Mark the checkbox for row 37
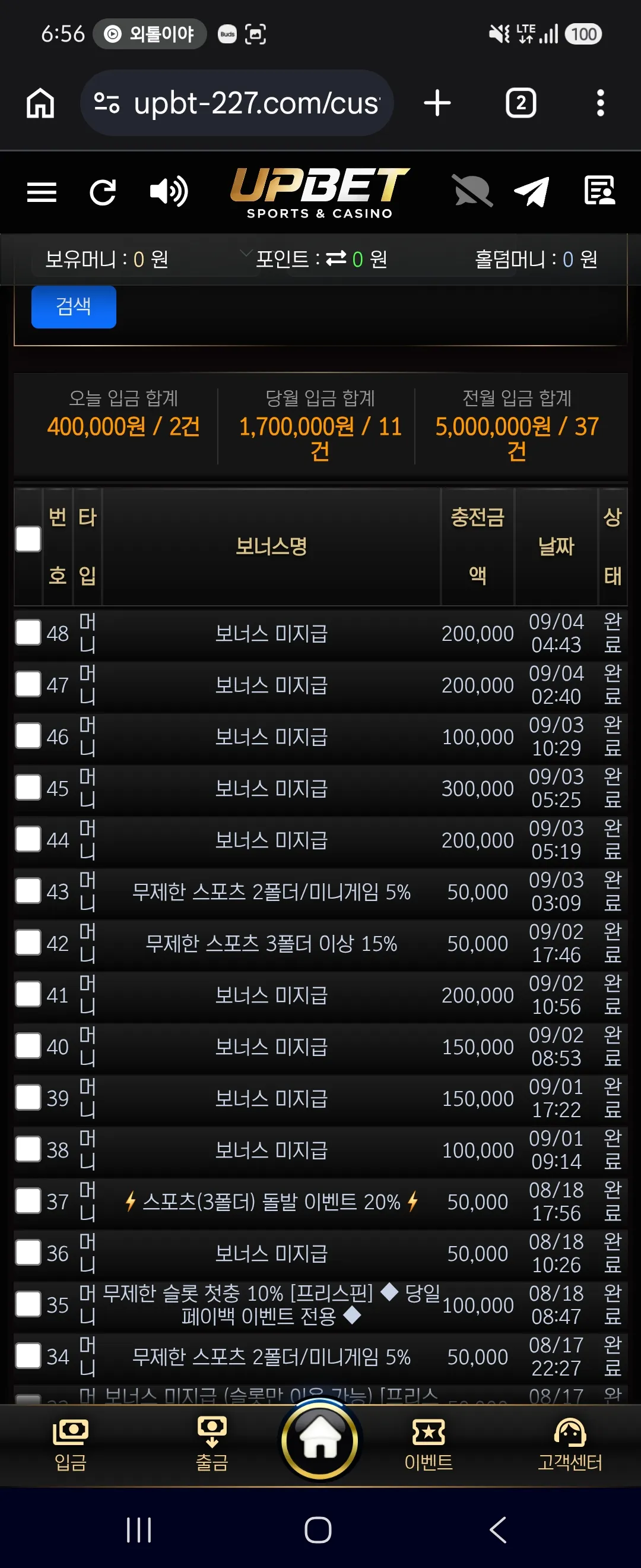Image resolution: width=641 pixels, height=1568 pixels. pyautogui.click(x=28, y=1200)
